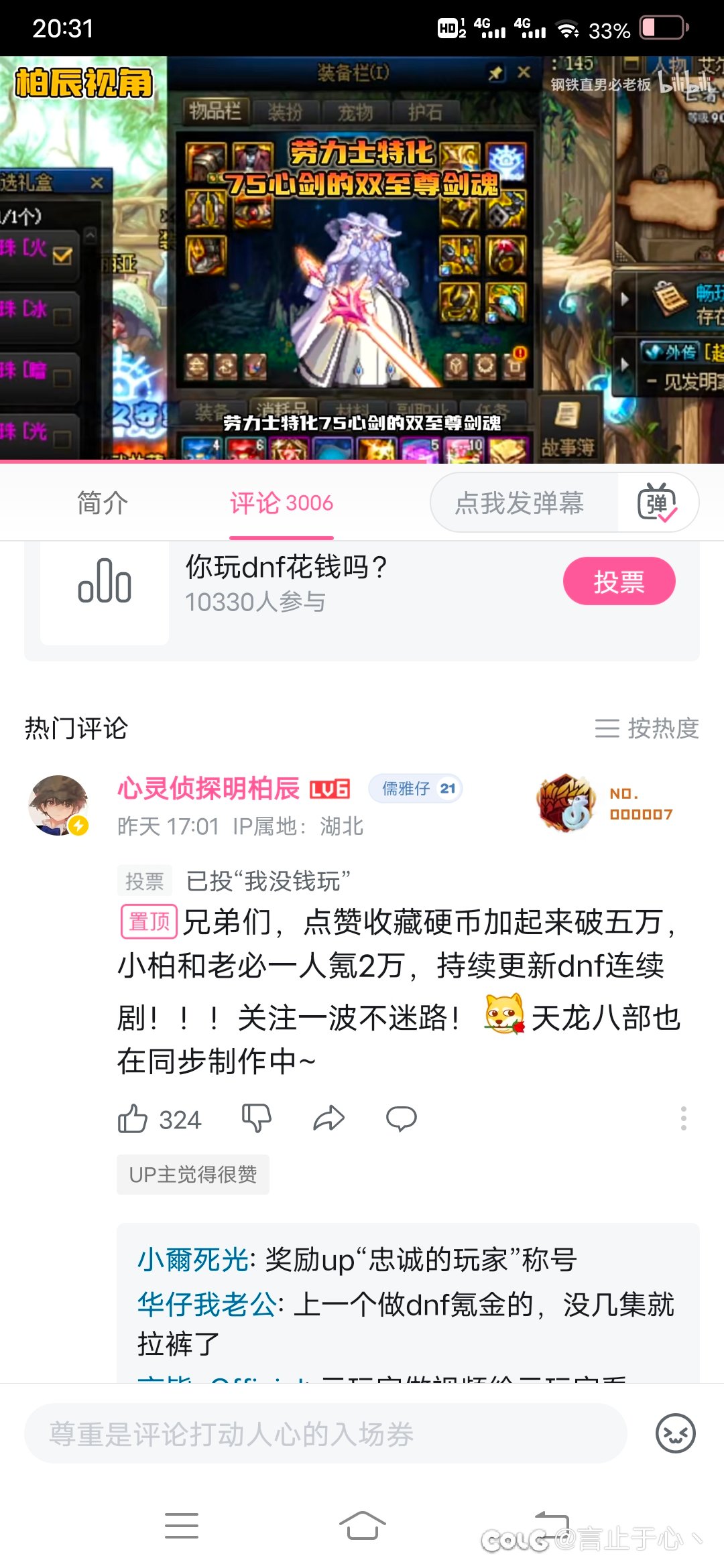Go to the system home screen
The image size is (724, 1568).
click(362, 1526)
